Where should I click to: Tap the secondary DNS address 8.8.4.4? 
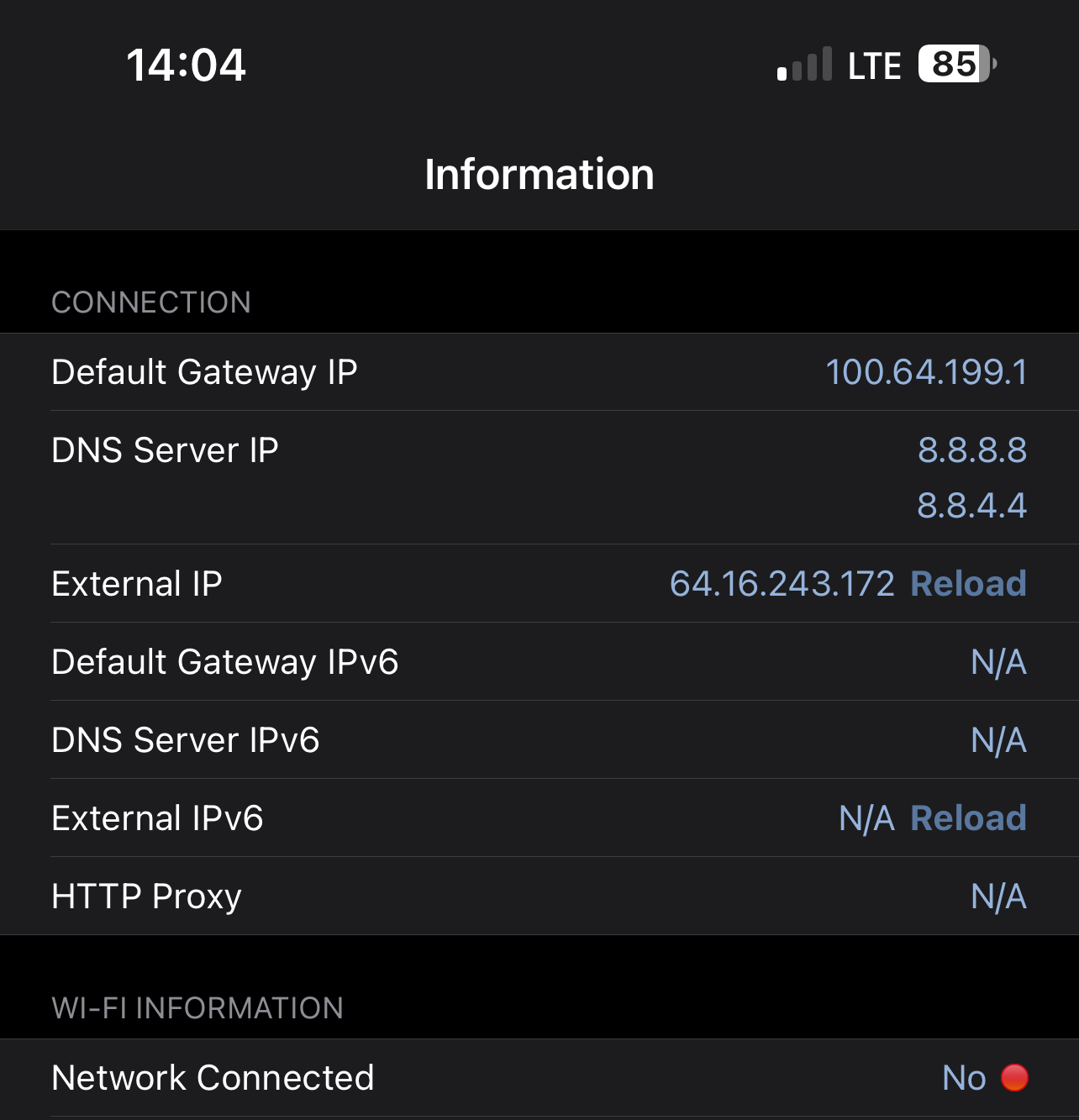pyautogui.click(x=972, y=505)
